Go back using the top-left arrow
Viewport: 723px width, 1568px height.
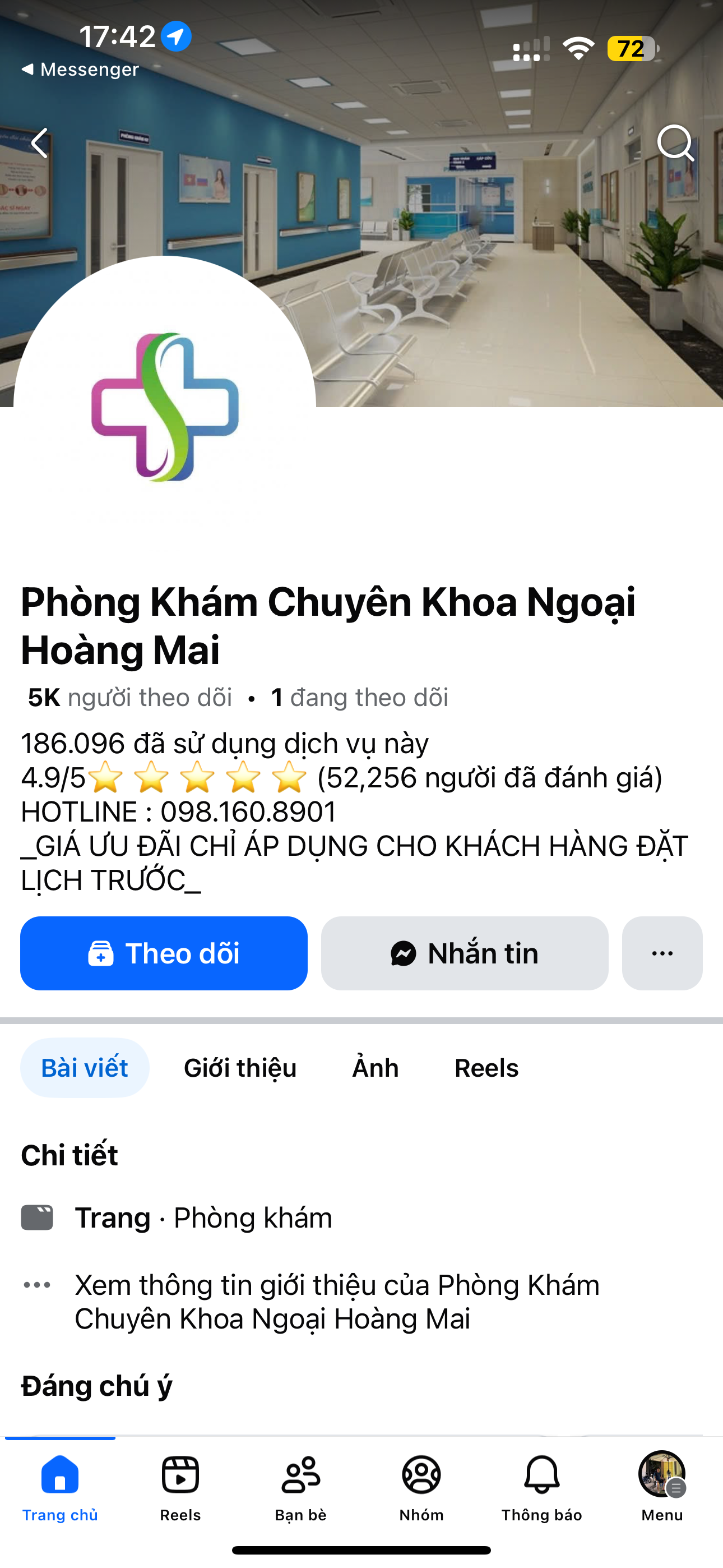(x=40, y=144)
